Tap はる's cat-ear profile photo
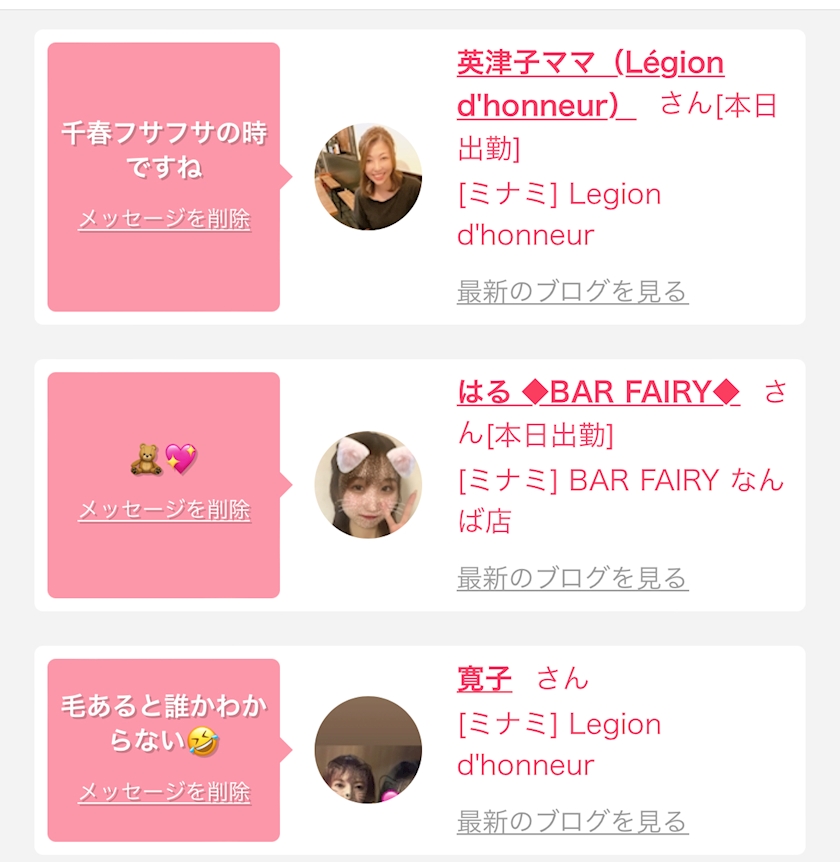840x862 pixels. click(368, 484)
